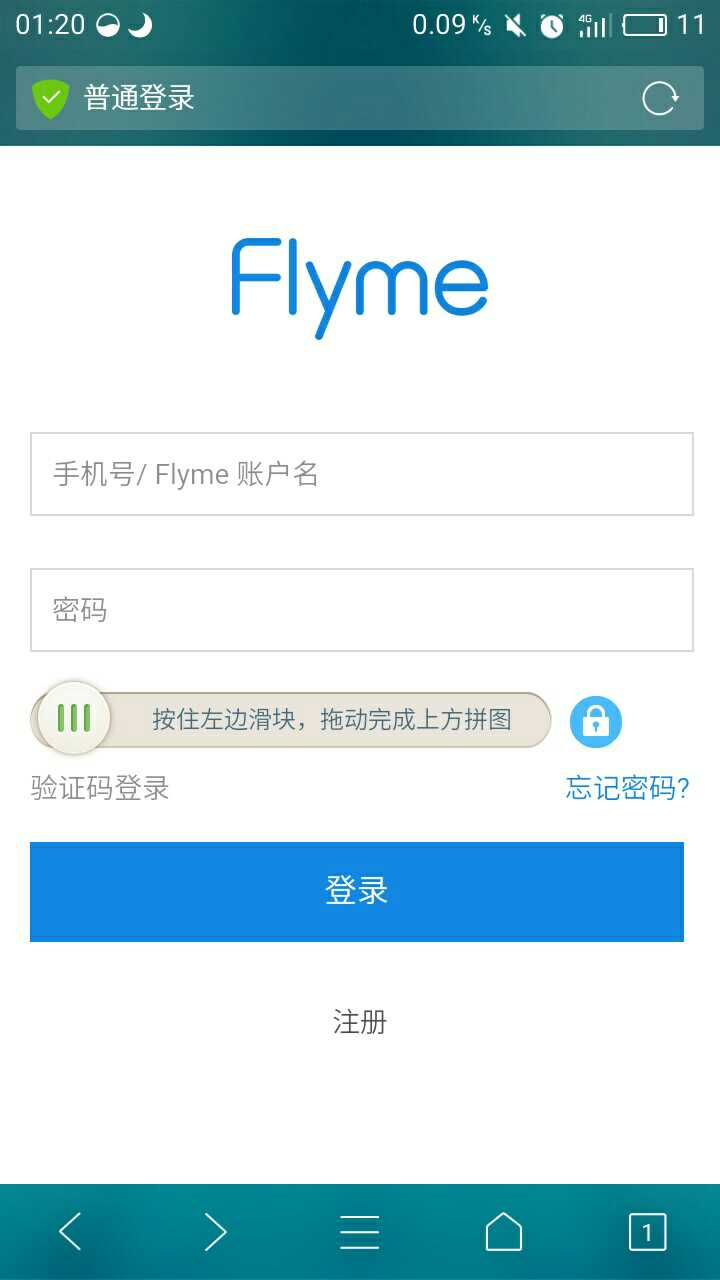Tap the browser forward arrow icon
Viewport: 720px width, 1280px height.
216,1232
